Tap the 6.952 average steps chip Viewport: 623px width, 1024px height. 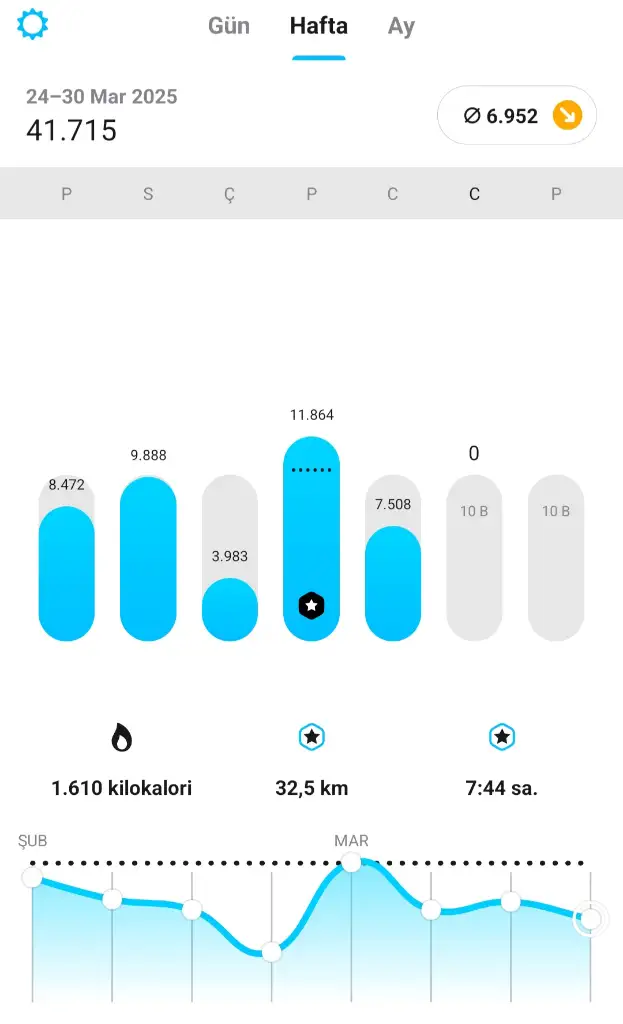(x=517, y=116)
